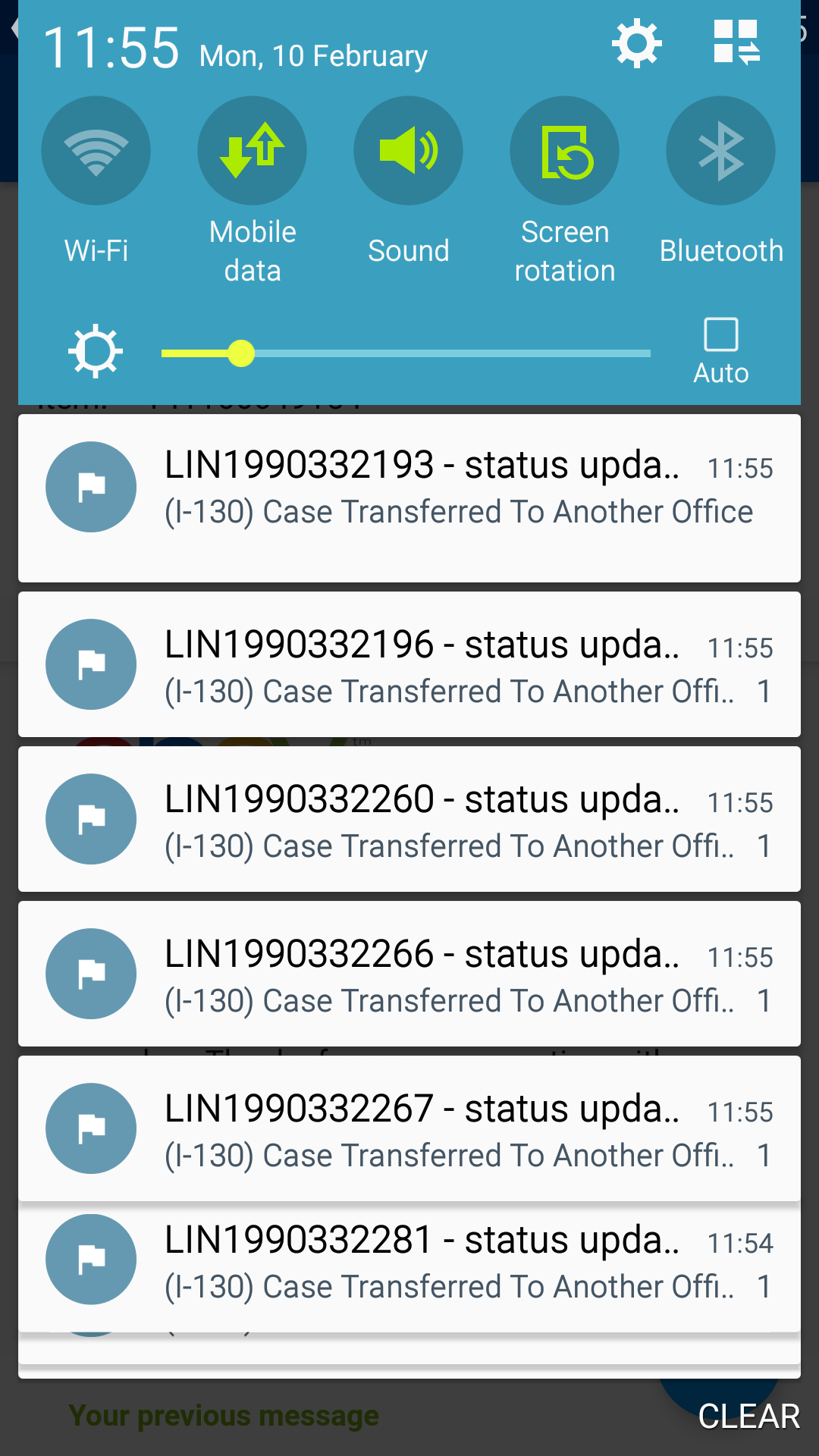This screenshot has height=1456, width=819.
Task: Enable Bluetooth
Action: coord(721,150)
